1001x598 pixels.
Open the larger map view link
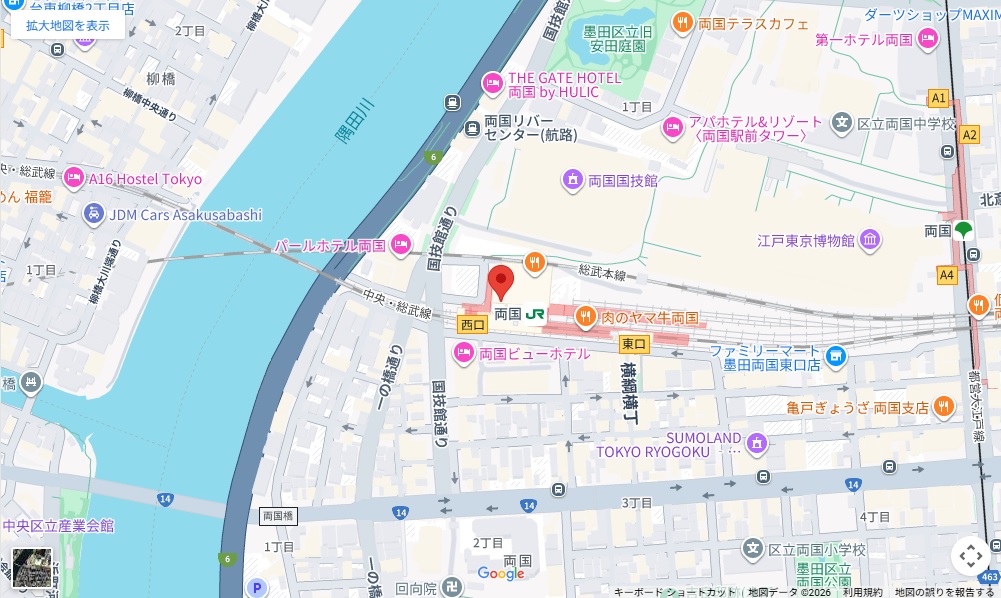(x=68, y=25)
